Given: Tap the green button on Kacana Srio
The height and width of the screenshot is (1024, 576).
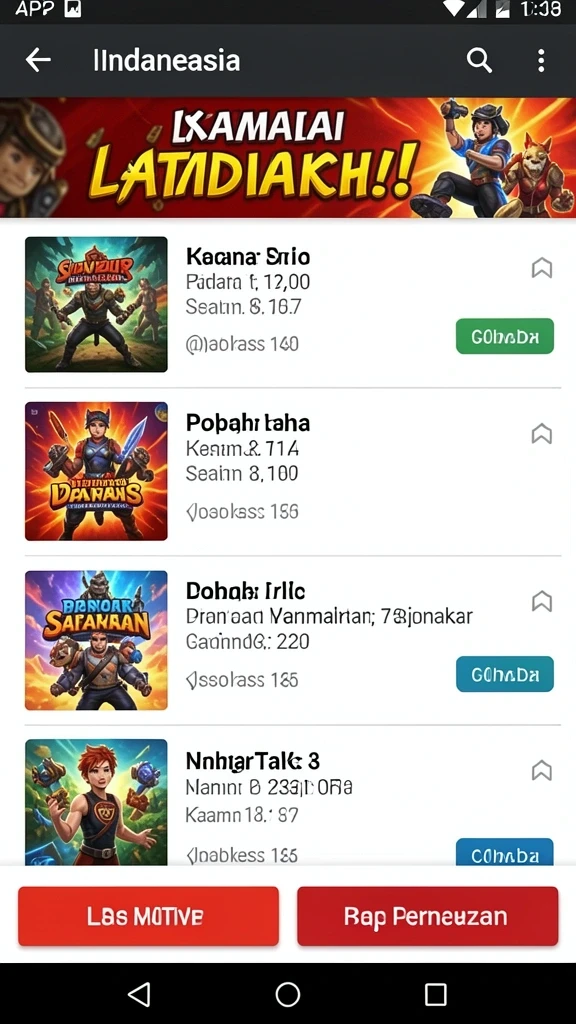Looking at the screenshot, I should [x=505, y=336].
